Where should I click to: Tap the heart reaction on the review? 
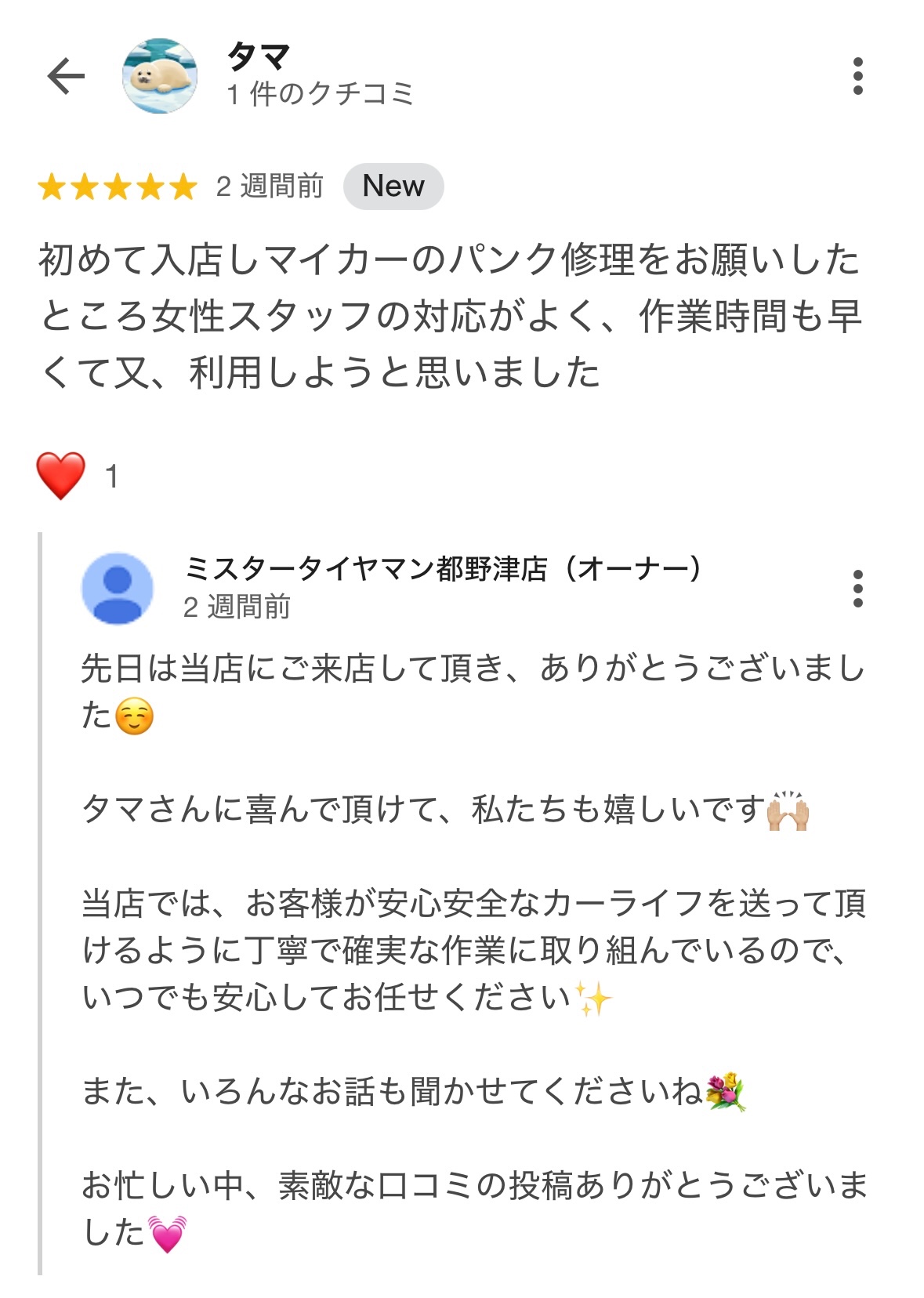[61, 475]
